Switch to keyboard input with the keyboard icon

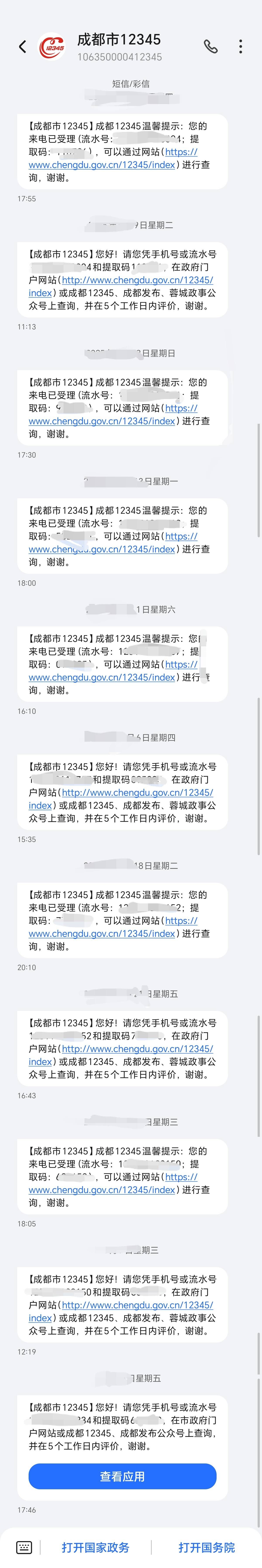coord(24,1547)
